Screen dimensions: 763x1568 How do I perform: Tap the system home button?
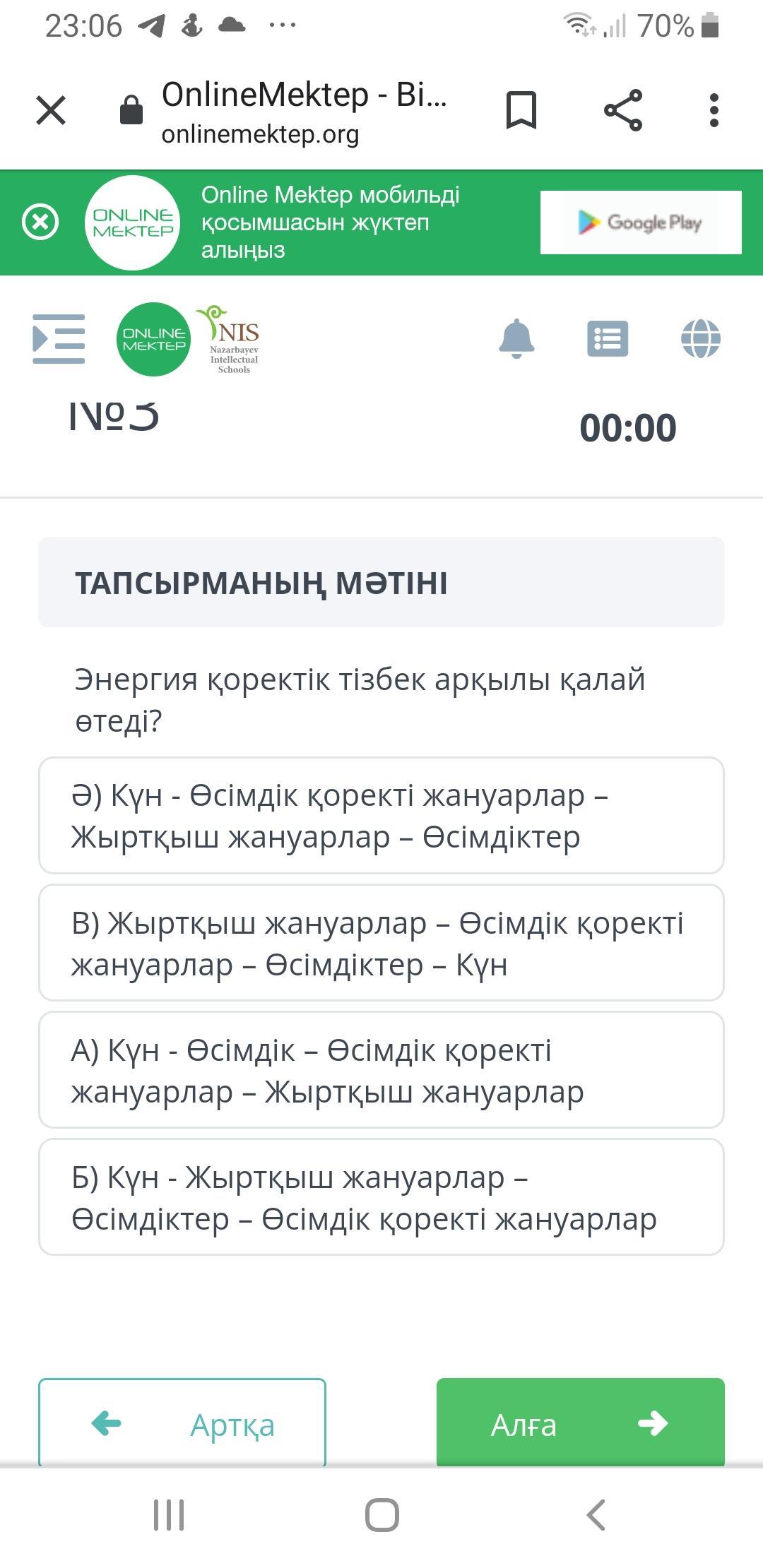pyautogui.click(x=381, y=1515)
